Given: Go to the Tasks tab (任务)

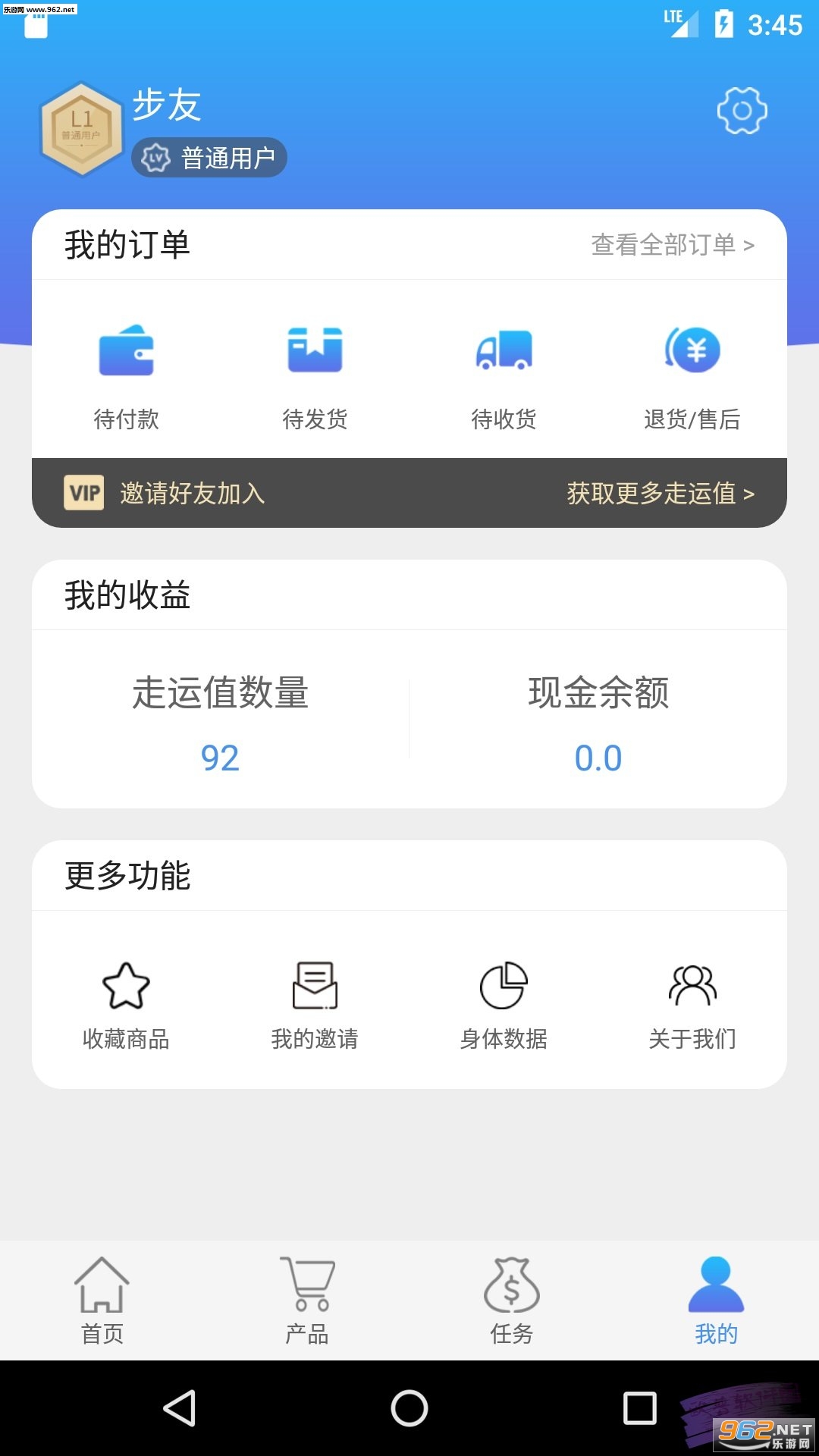Looking at the screenshot, I should coord(512,1300).
